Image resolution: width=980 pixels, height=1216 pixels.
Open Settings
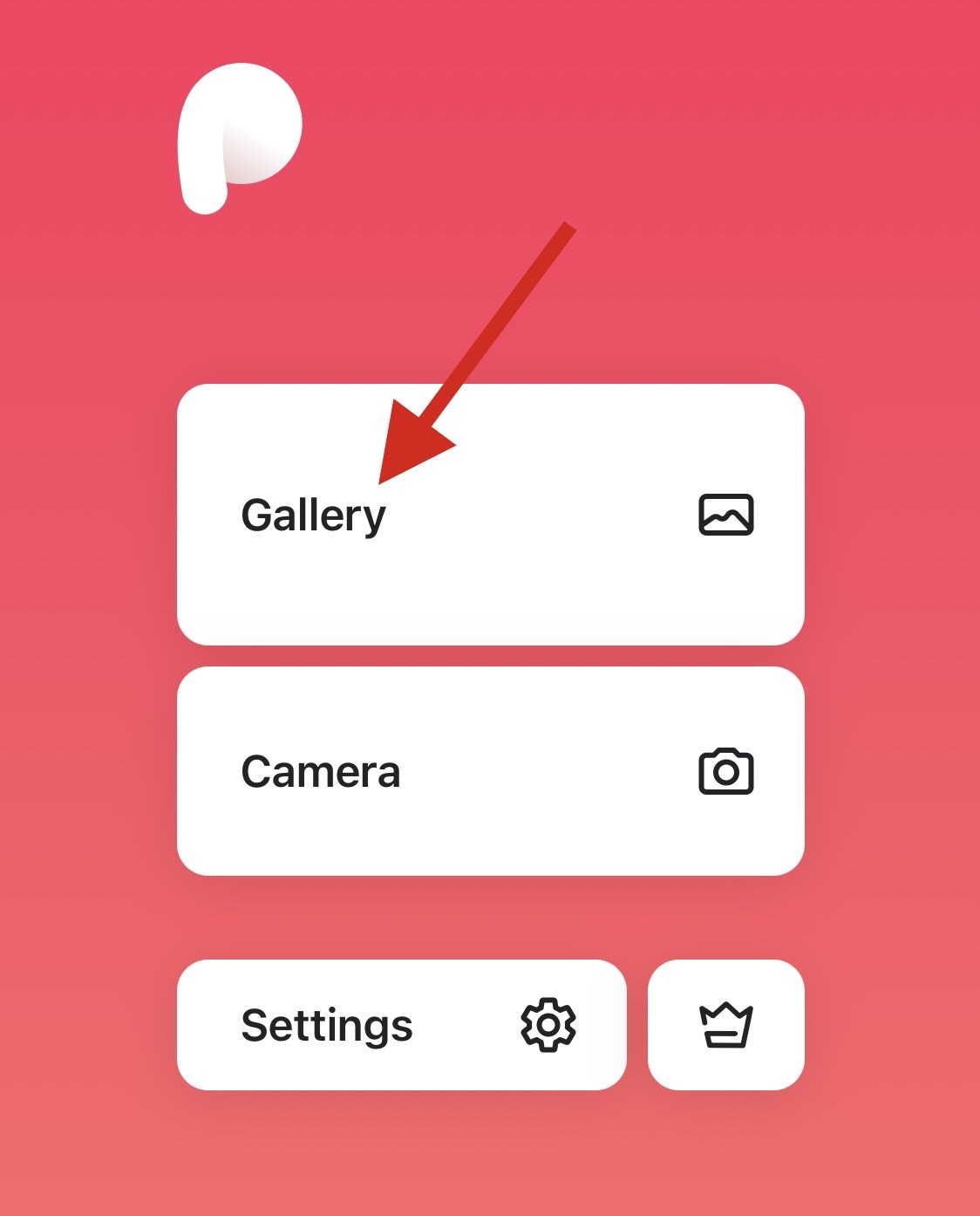click(x=401, y=1025)
